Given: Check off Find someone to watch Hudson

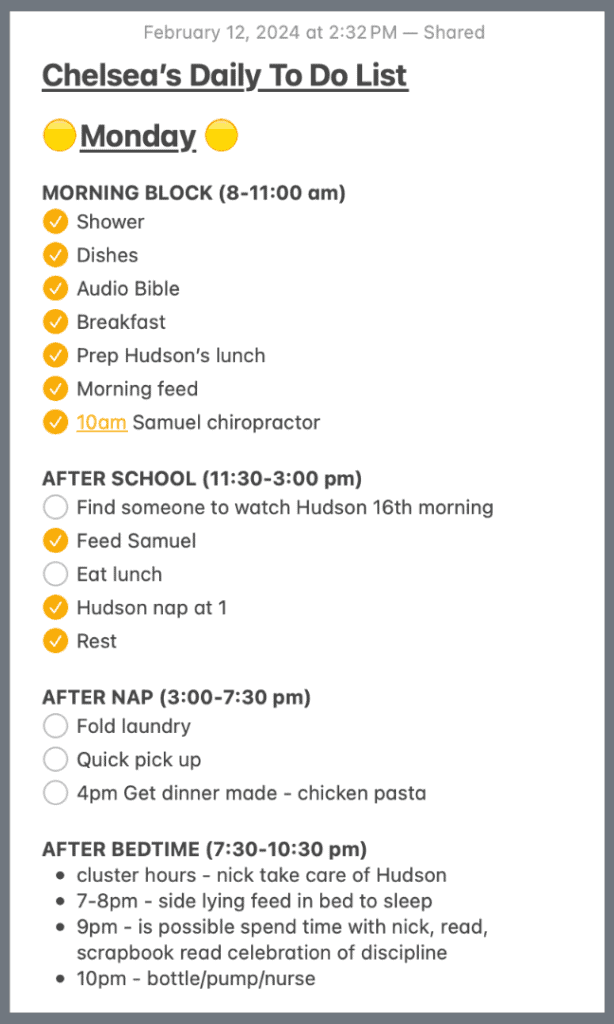Looking at the screenshot, I should click(56, 508).
